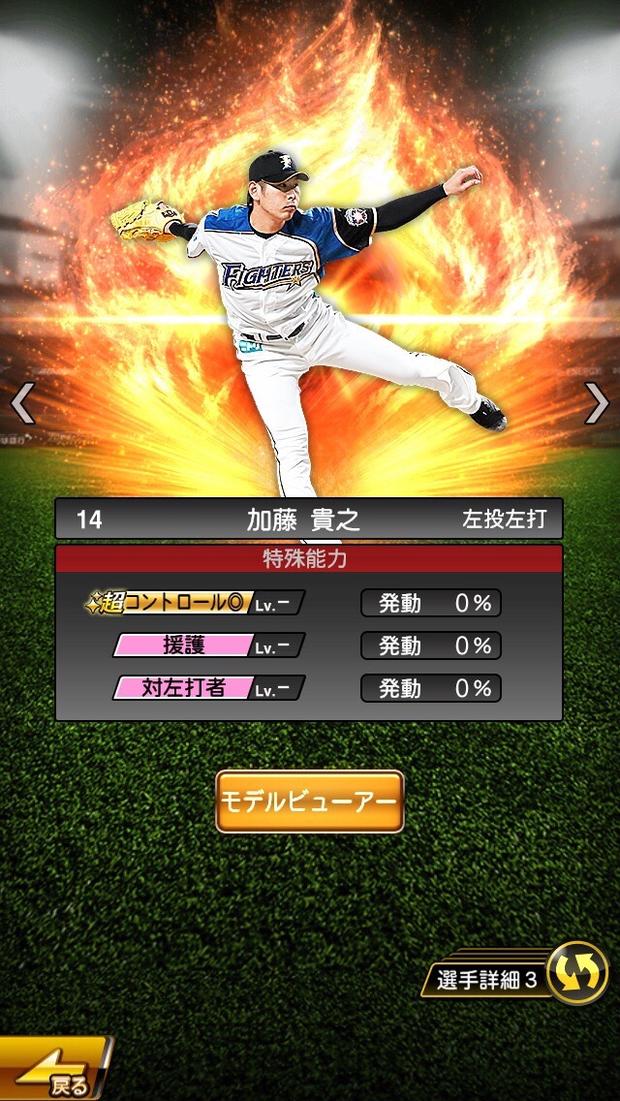Screen dimensions: 620x1101
Task: Select the 対左打者 special ability
Action: tap(207, 688)
